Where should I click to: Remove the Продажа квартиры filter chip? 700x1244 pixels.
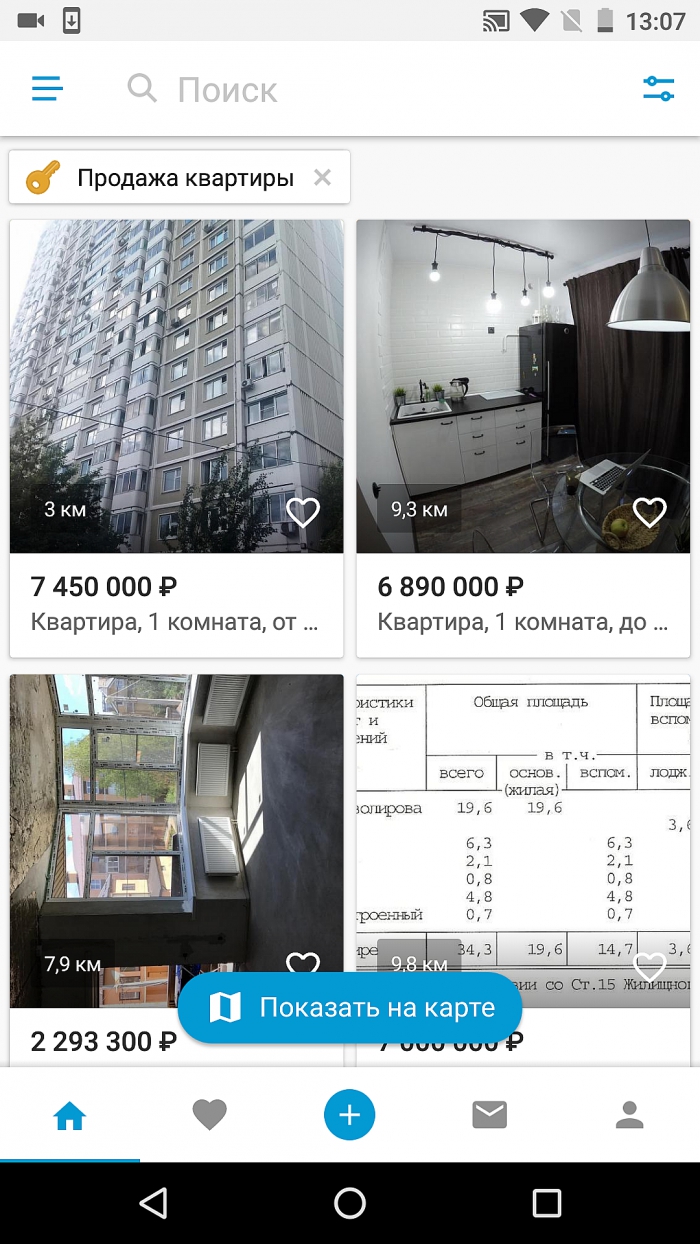click(322, 178)
